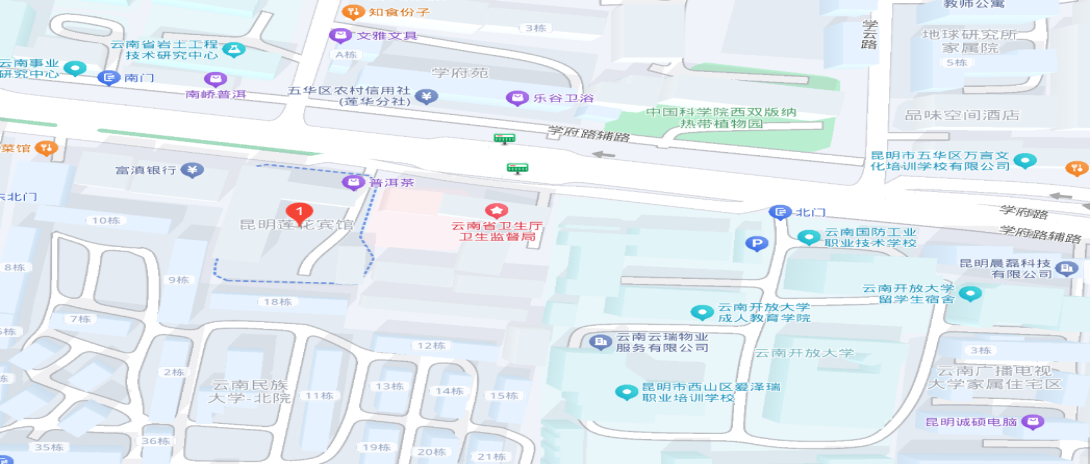Image resolution: width=1090 pixels, height=464 pixels.
Task: Open the 昆明诚硕电脑 shop marker
Action: tap(1037, 422)
